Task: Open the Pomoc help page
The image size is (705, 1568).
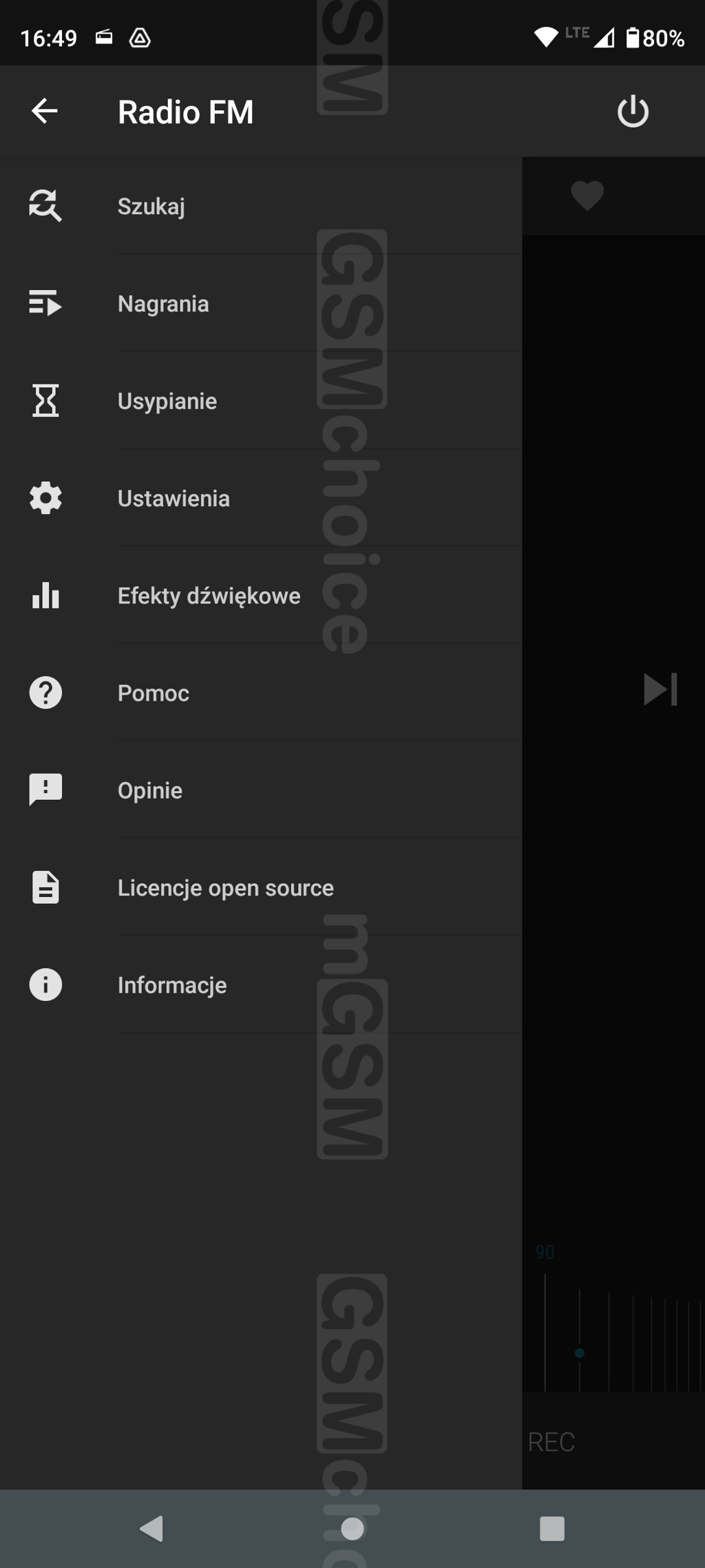Action: [153, 693]
